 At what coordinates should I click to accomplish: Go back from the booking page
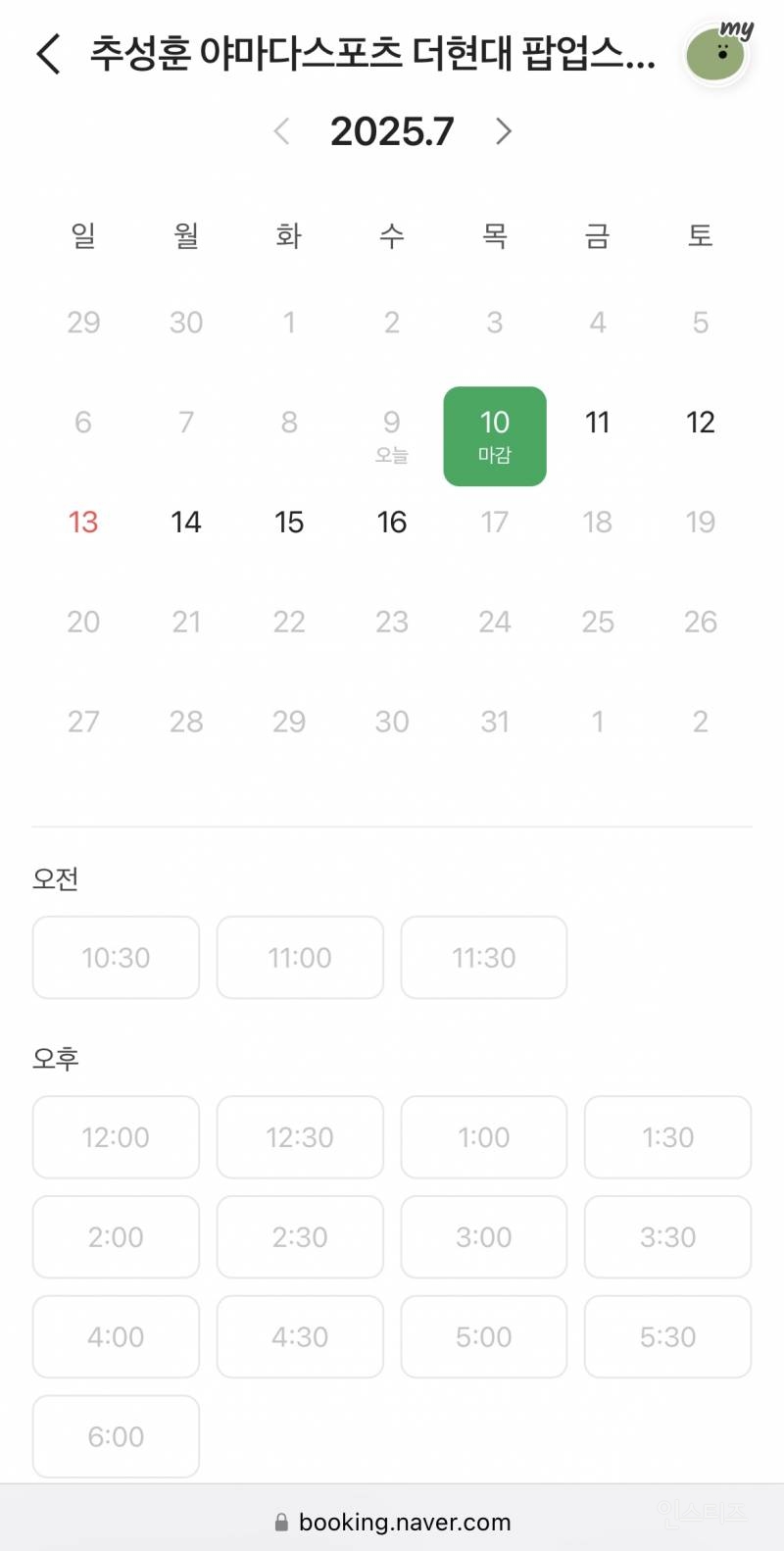click(48, 53)
